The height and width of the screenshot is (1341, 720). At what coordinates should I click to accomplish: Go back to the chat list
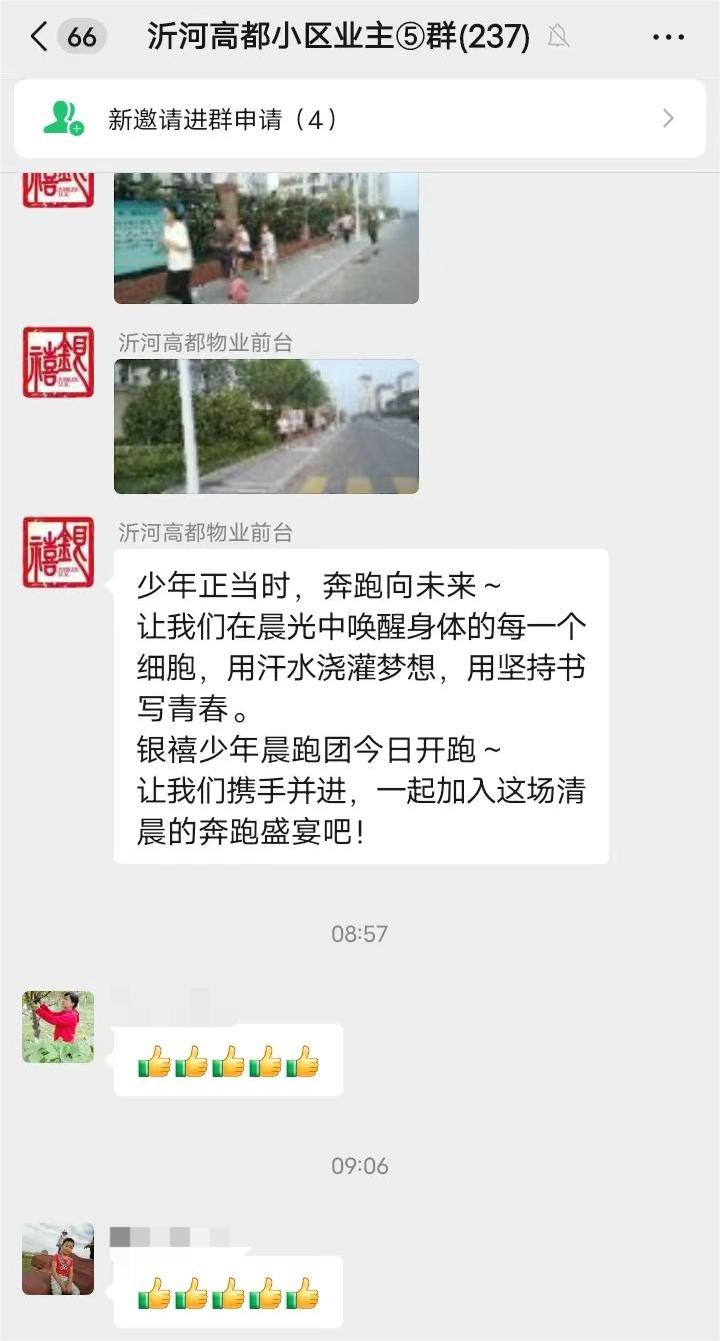pos(40,37)
